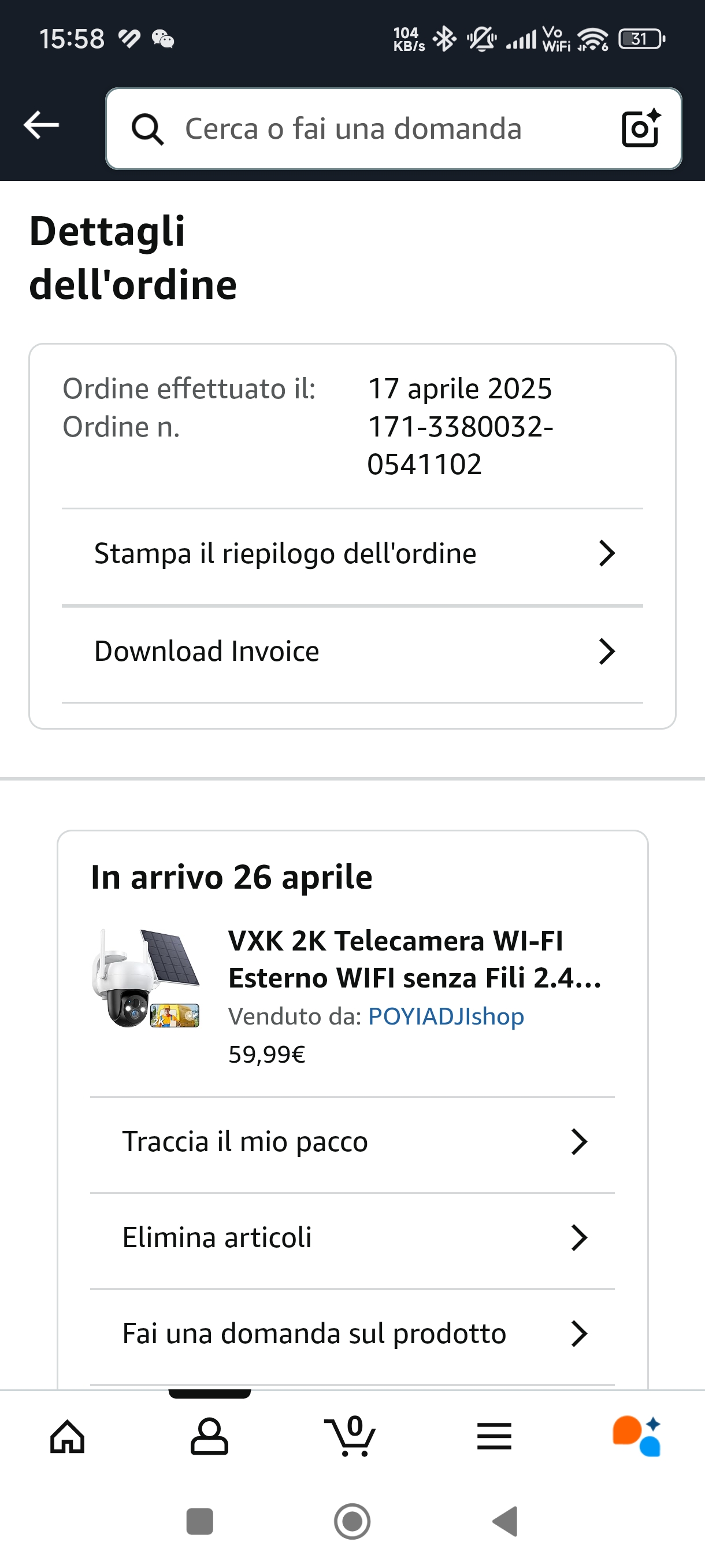Viewport: 705px width, 1568px height.
Task: Open "Stampa il riepilogo dell'ordine"
Action: (x=352, y=554)
